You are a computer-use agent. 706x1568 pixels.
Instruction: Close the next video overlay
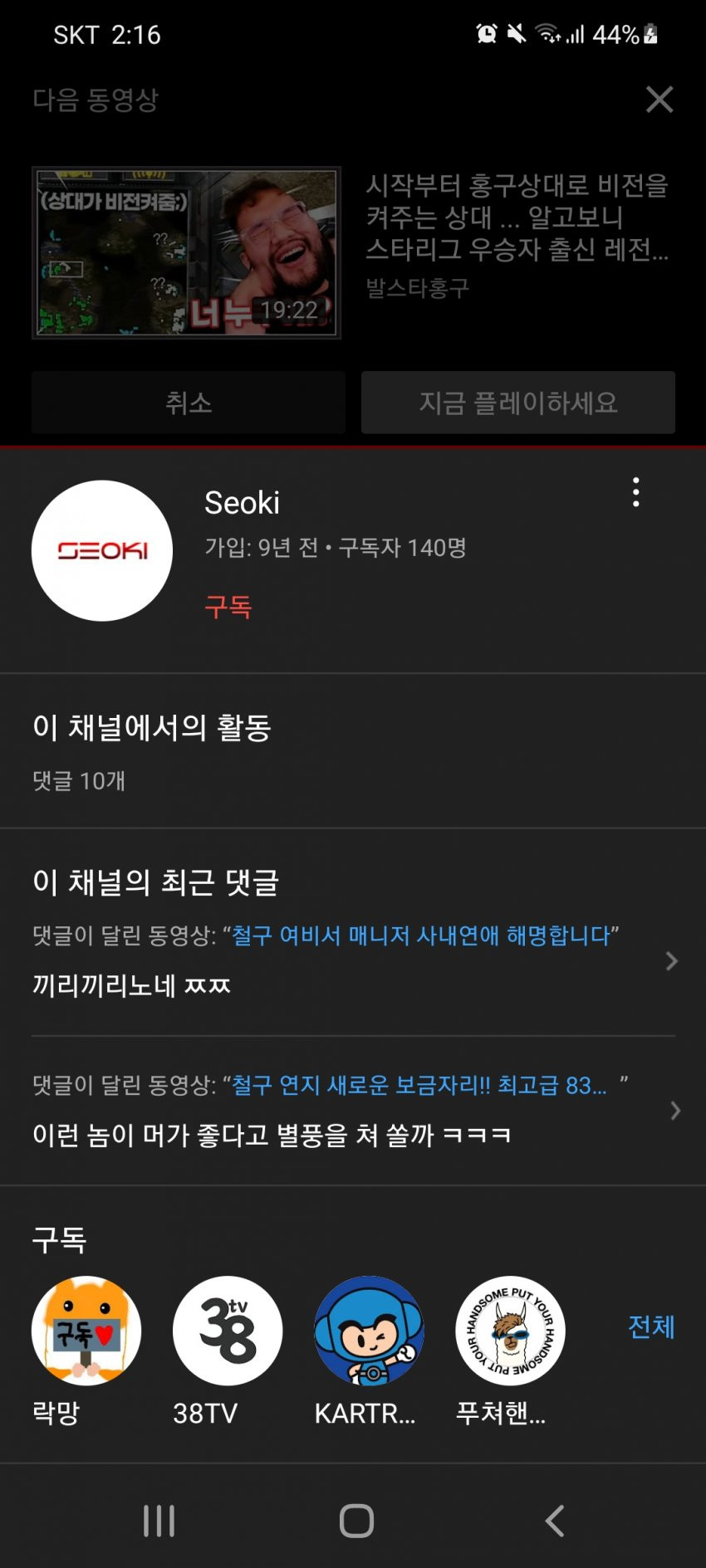pyautogui.click(x=659, y=100)
